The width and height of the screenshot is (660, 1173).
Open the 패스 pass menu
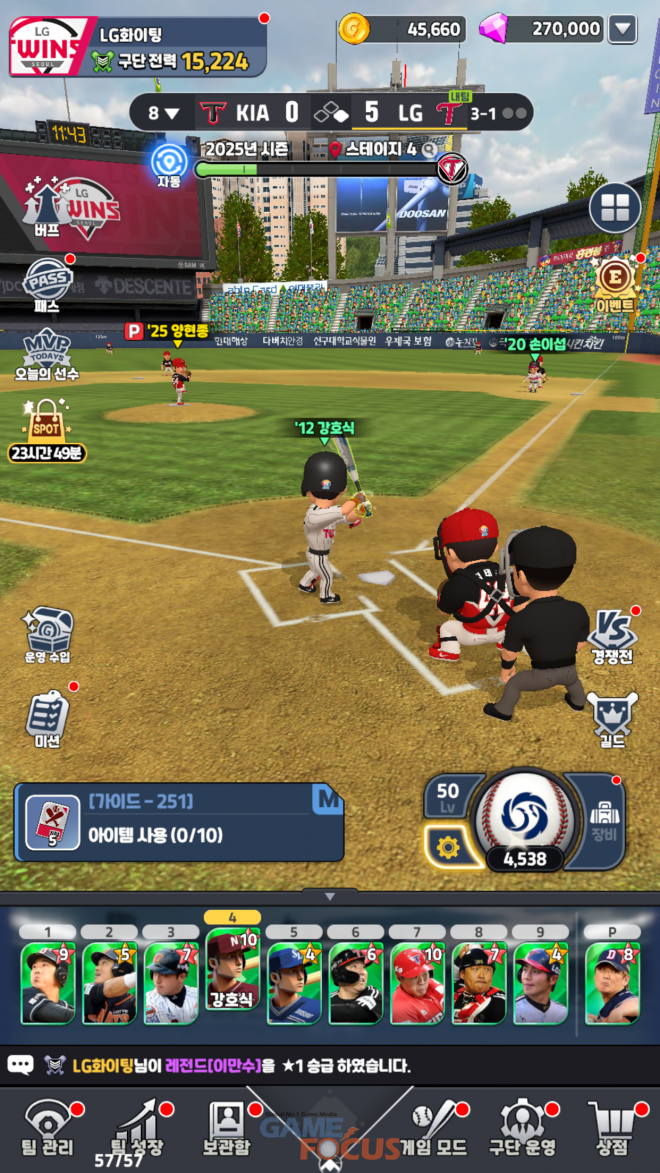47,285
